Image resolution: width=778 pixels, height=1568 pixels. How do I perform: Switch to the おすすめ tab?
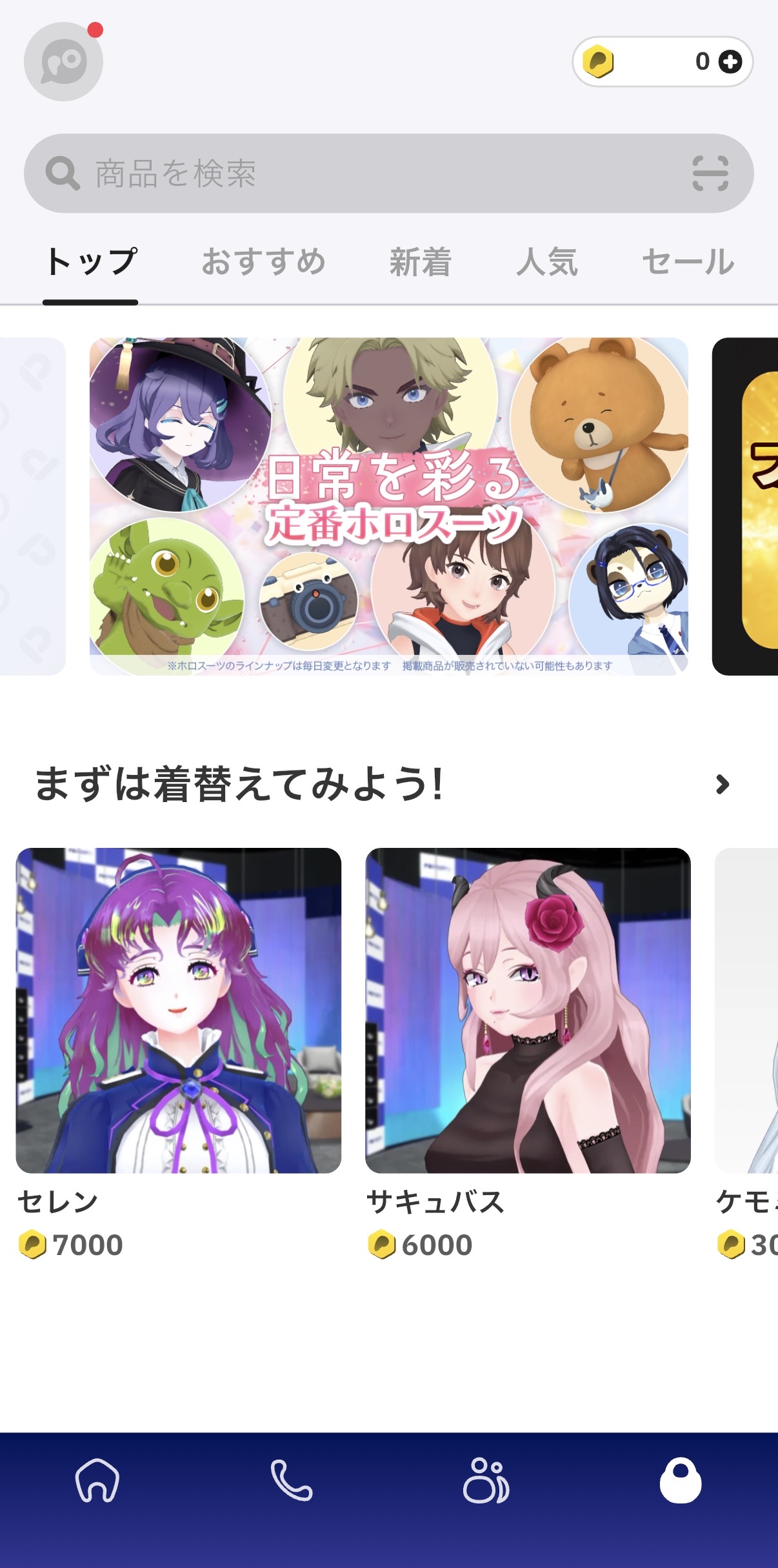pos(263,263)
